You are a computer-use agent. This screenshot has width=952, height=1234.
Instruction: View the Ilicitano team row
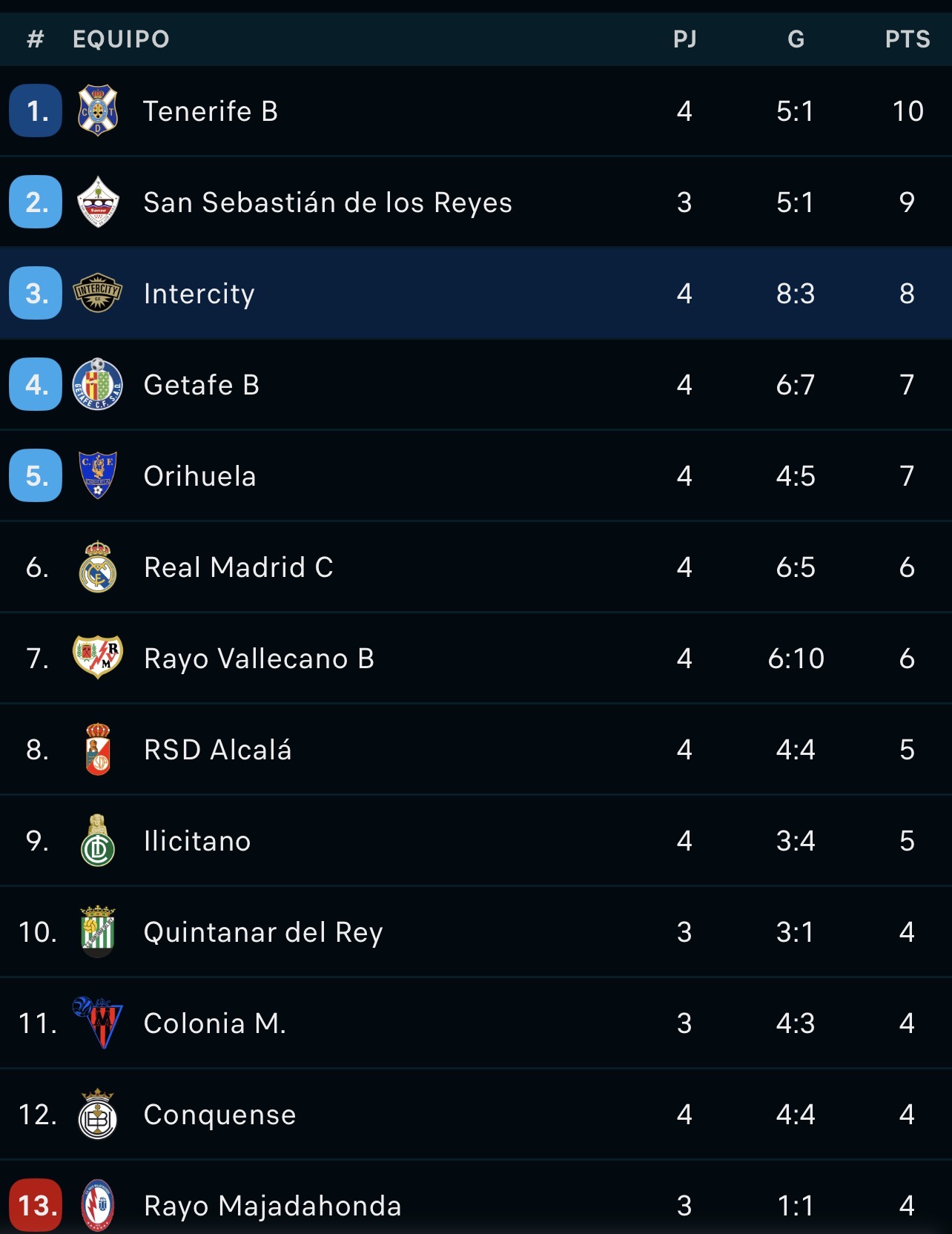[x=197, y=841]
